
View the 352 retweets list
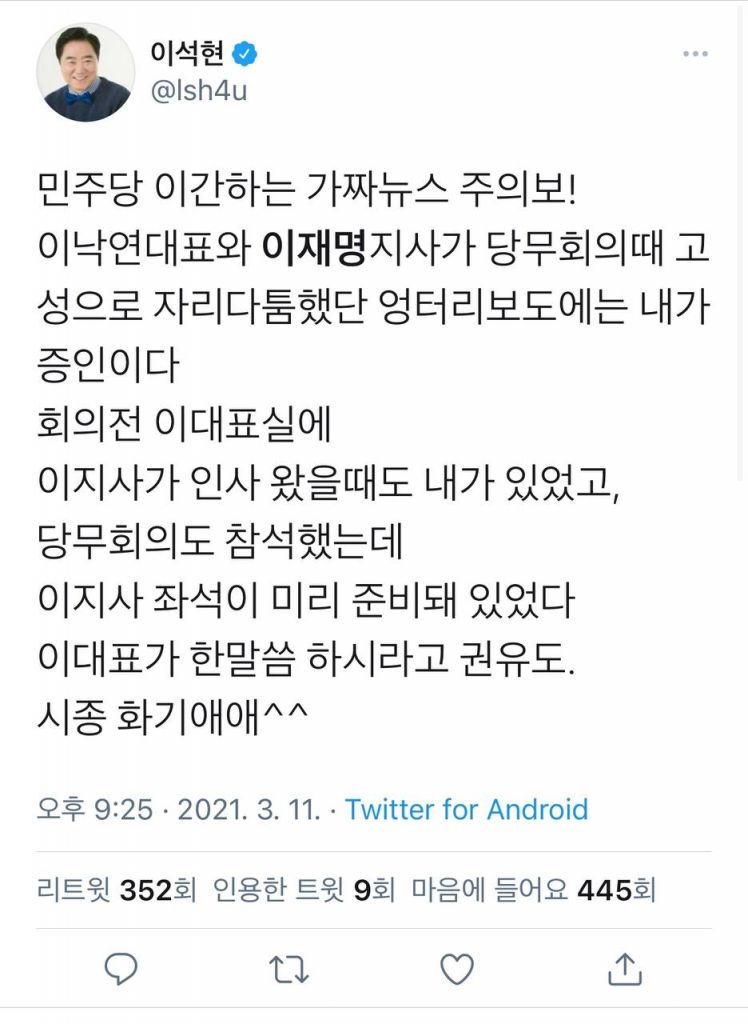coord(117,889)
